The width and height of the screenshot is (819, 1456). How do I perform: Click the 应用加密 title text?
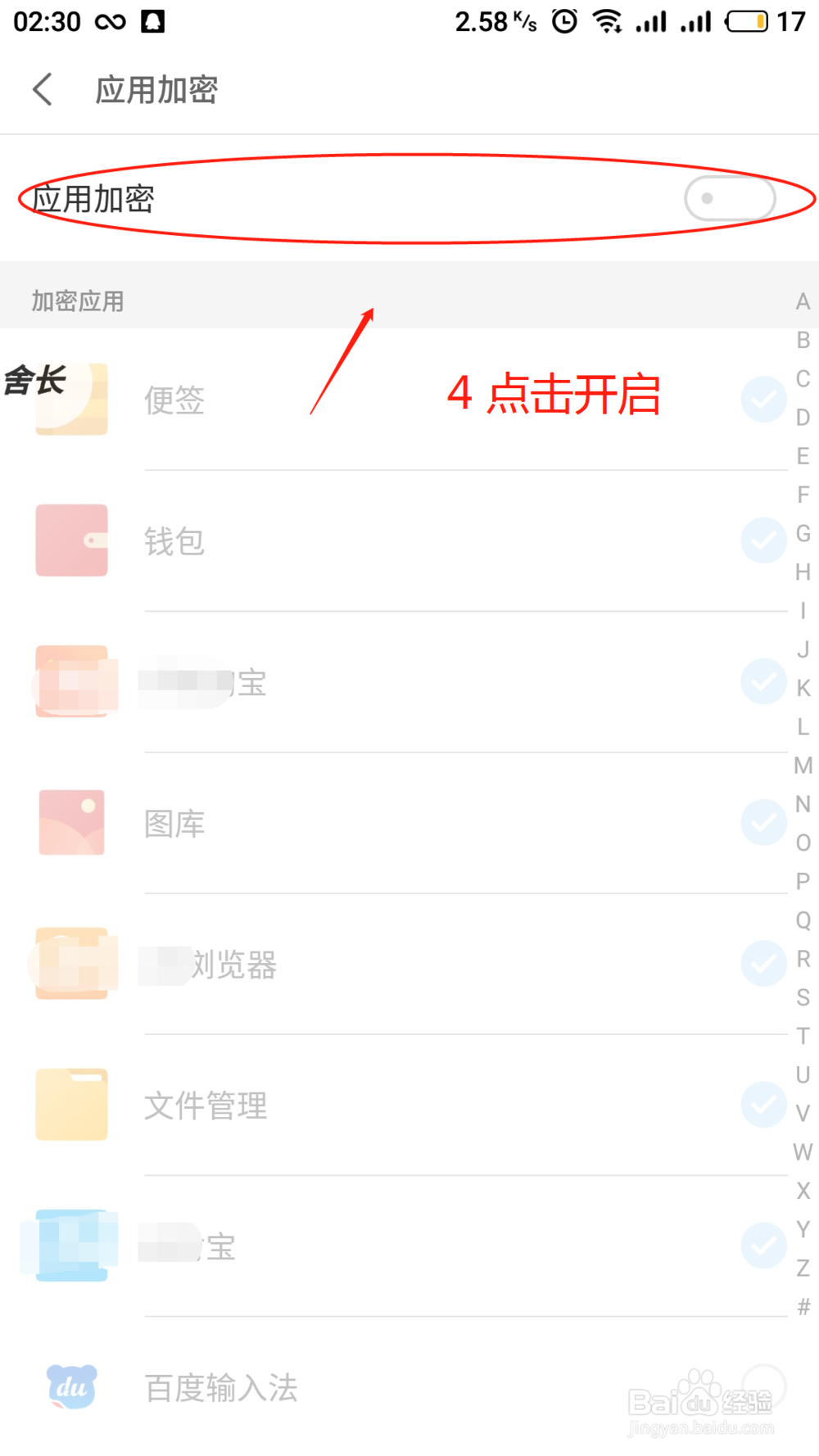pyautogui.click(x=157, y=90)
